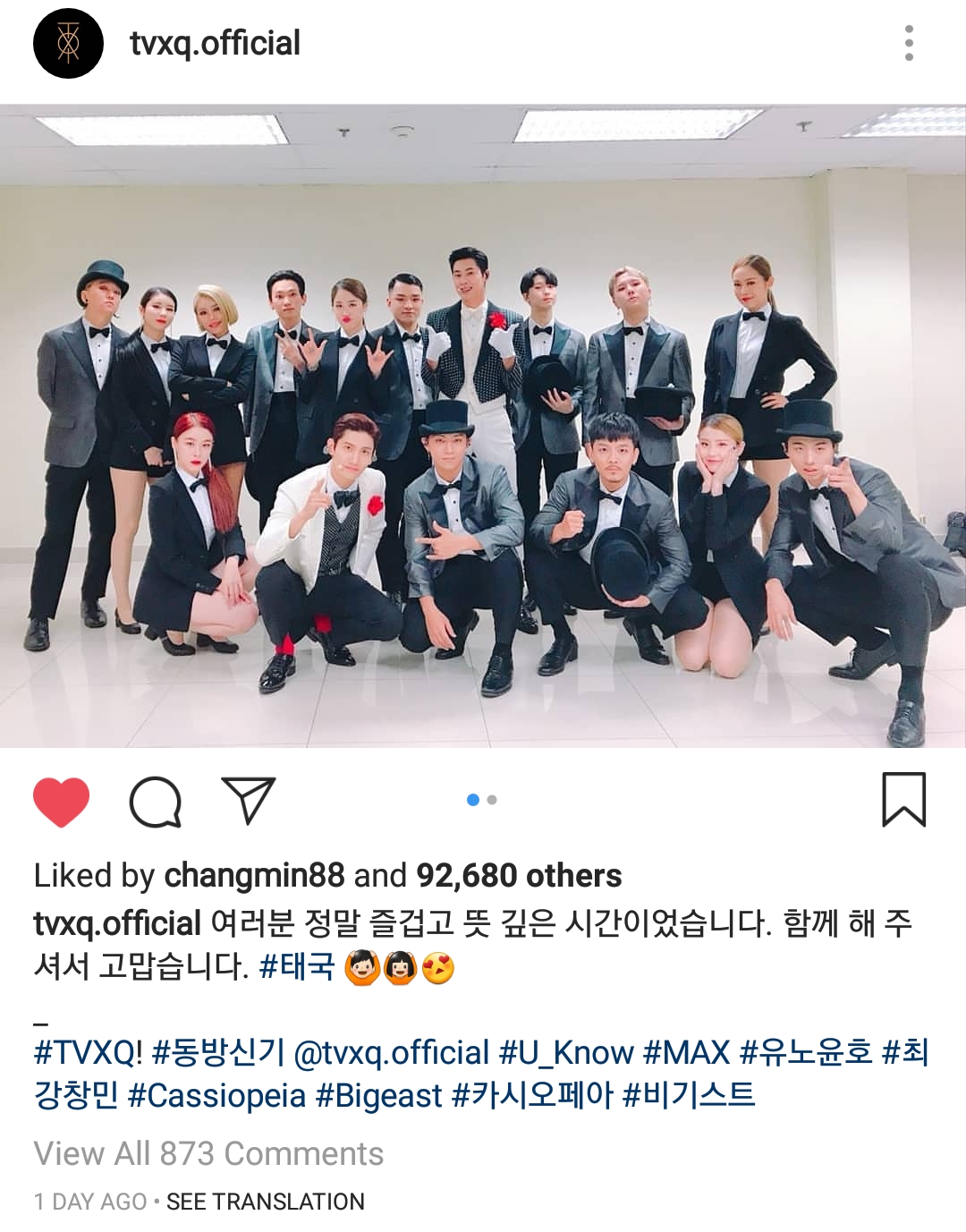Open the #태국 hashtag
This screenshot has height=1232, width=966.
[296, 967]
